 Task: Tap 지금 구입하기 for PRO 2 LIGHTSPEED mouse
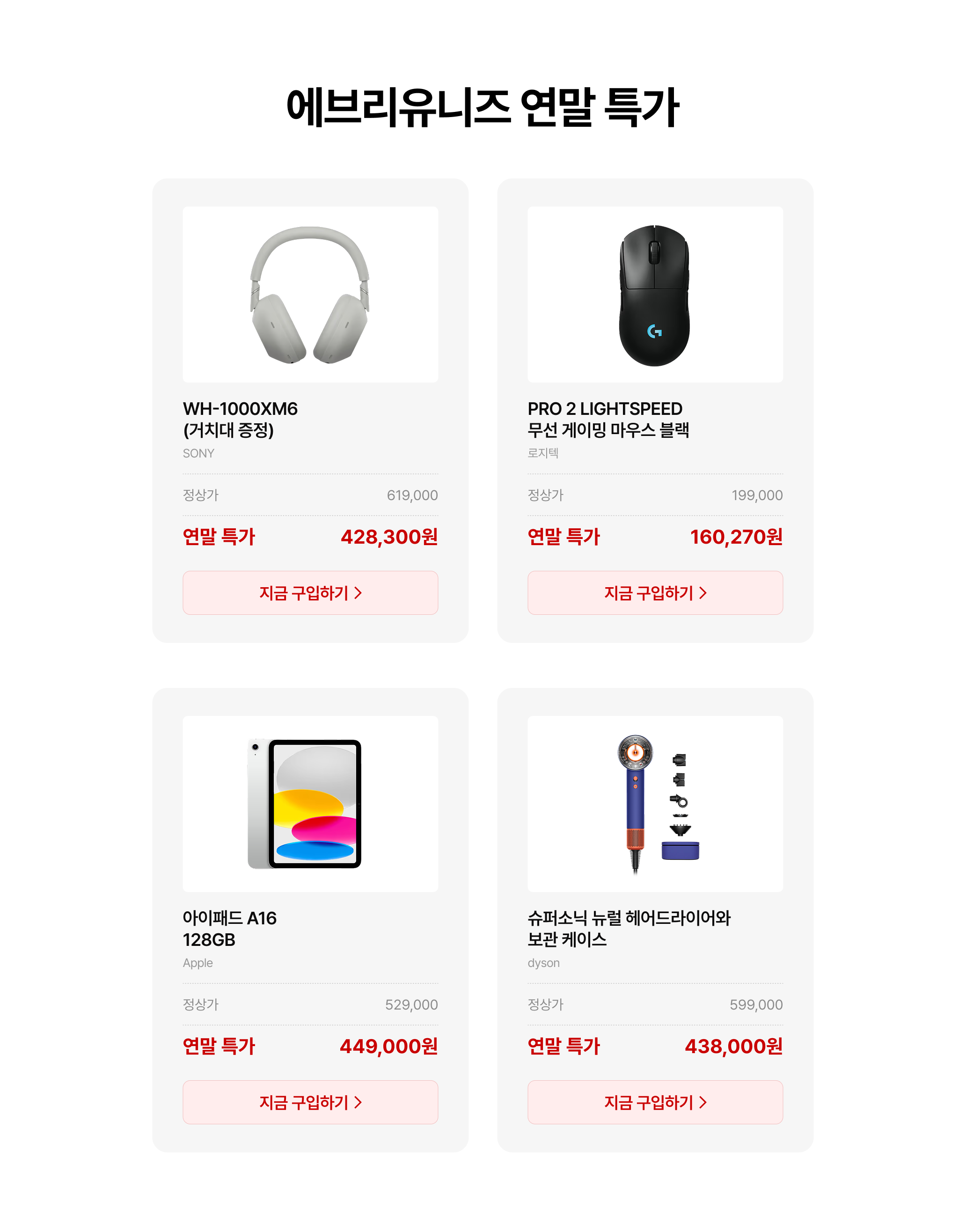[655, 592]
